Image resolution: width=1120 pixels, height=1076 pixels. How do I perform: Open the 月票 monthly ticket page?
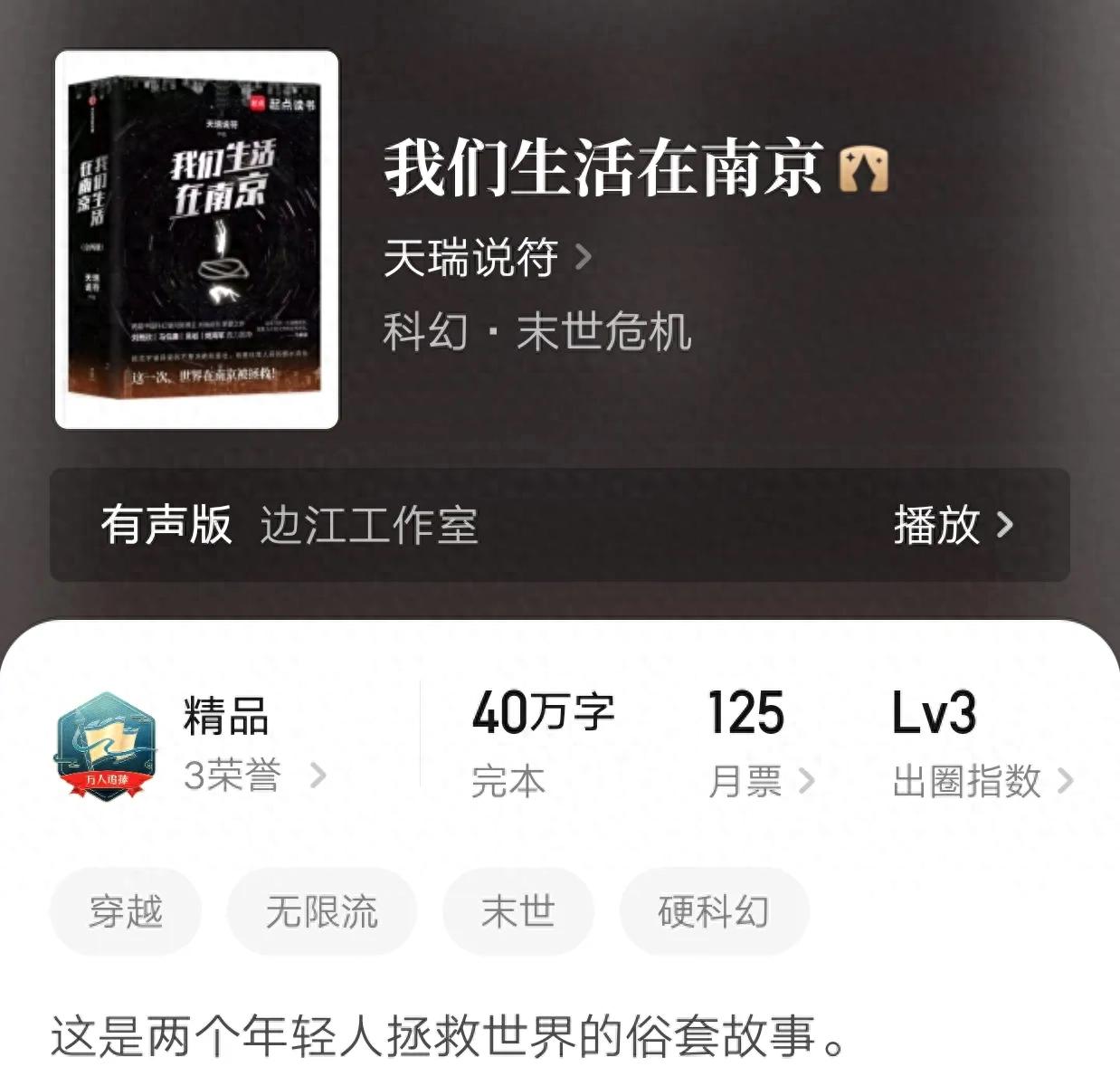[760, 780]
